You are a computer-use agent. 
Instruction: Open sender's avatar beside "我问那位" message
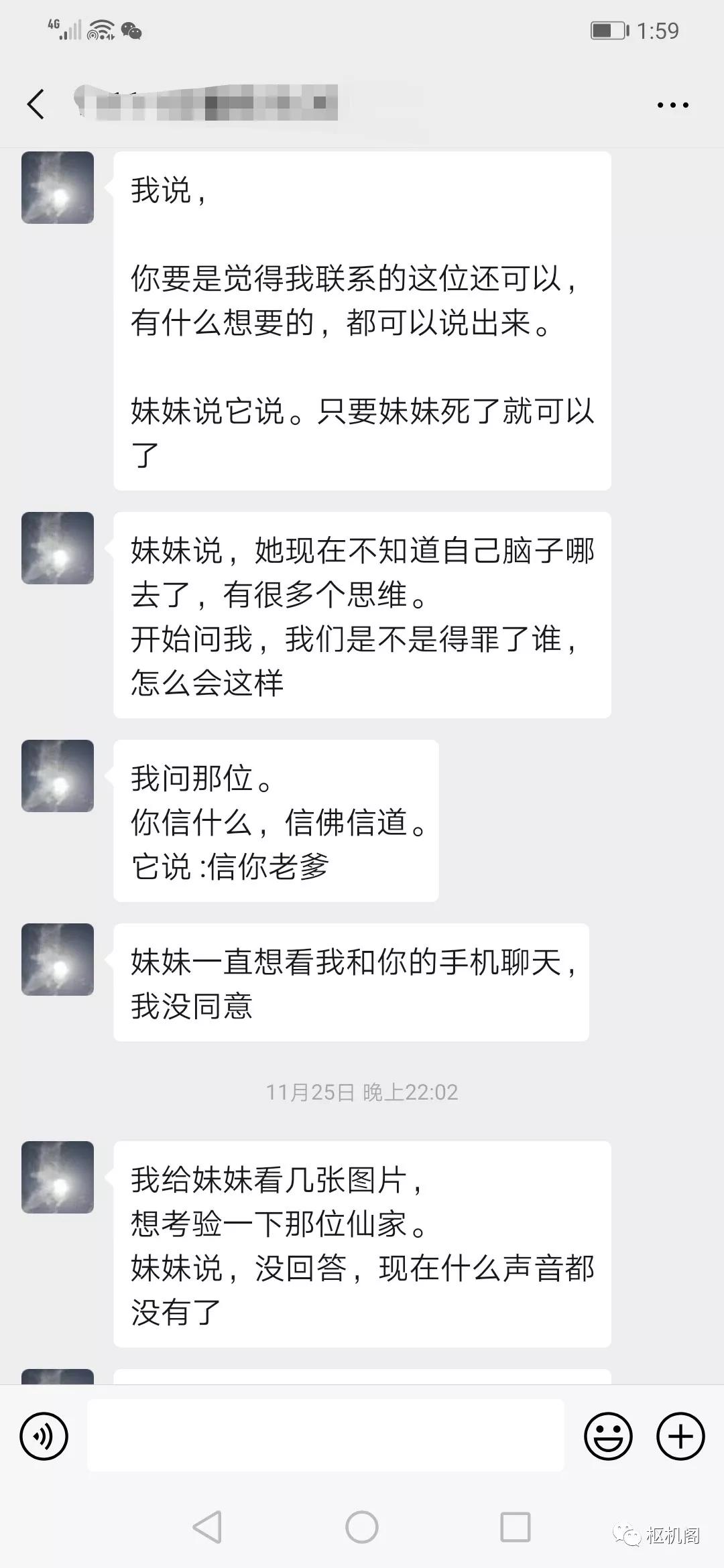[58, 776]
